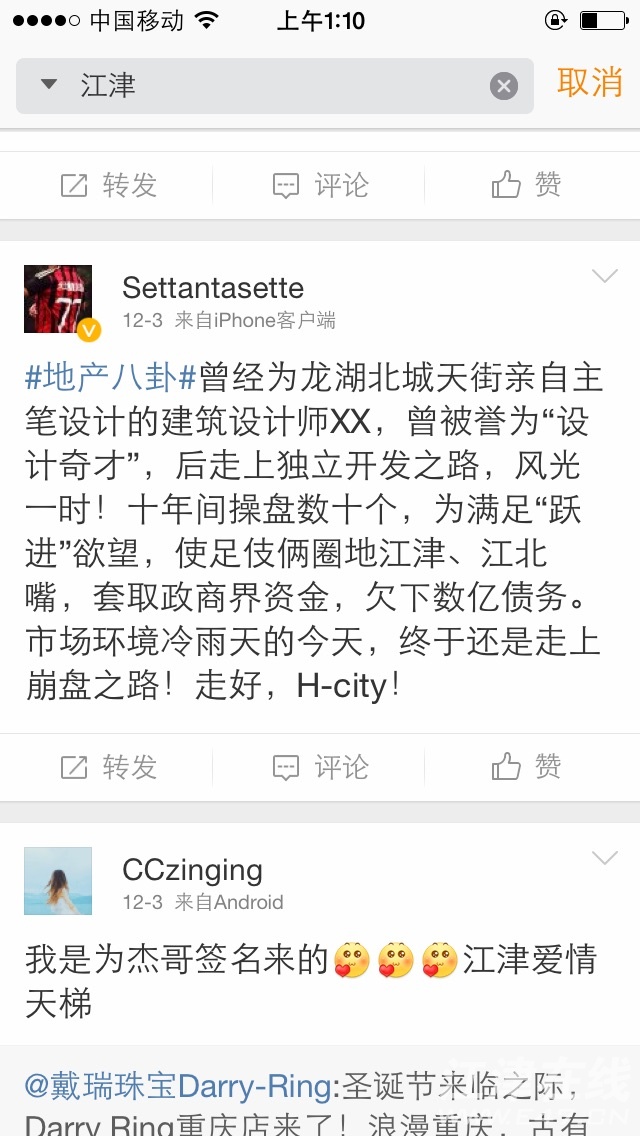Viewport: 640px width, 1136px height.
Task: Expand the options chevron on Settantasette's post
Action: (x=604, y=276)
